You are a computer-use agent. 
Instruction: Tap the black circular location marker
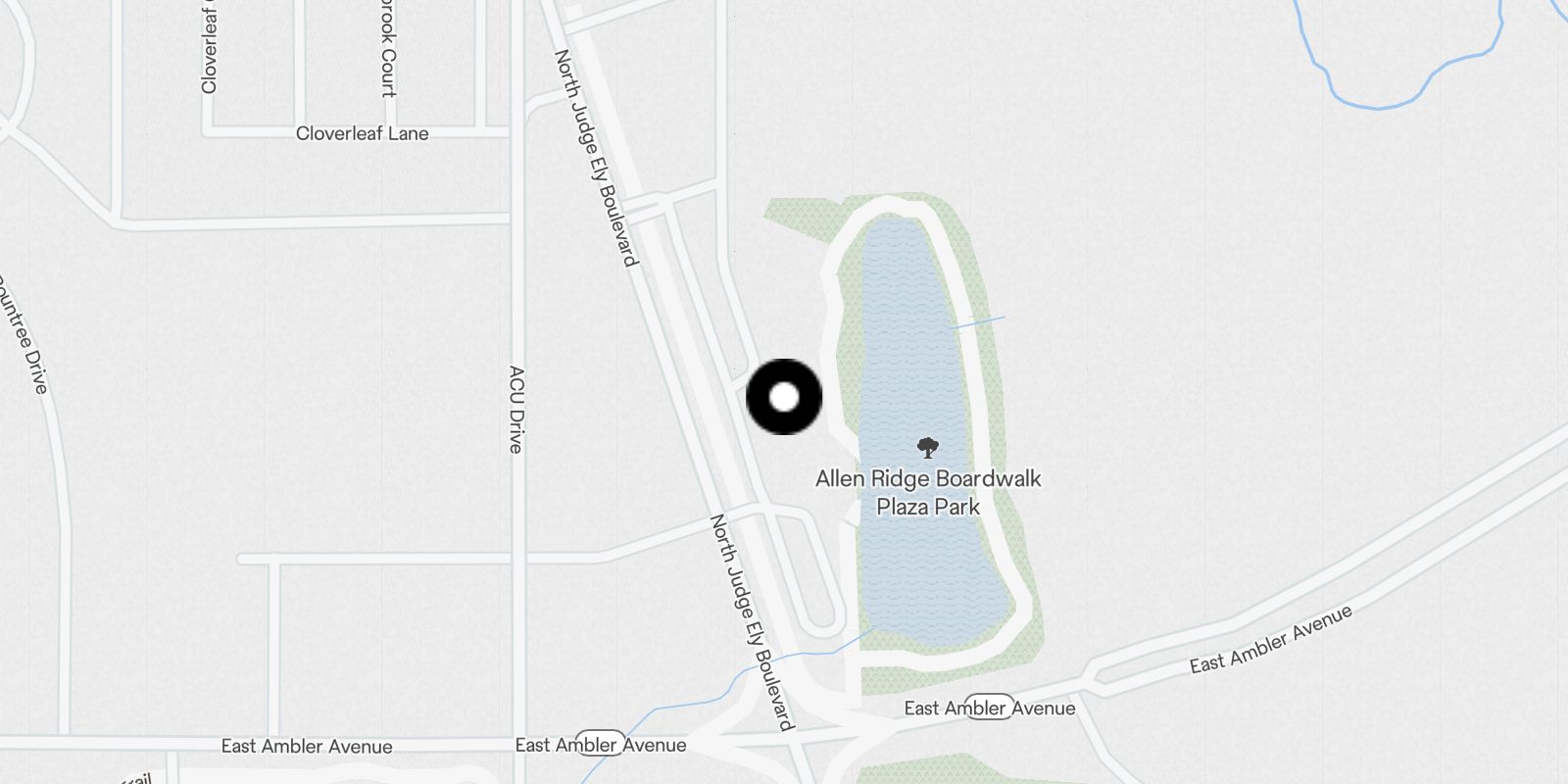point(784,397)
